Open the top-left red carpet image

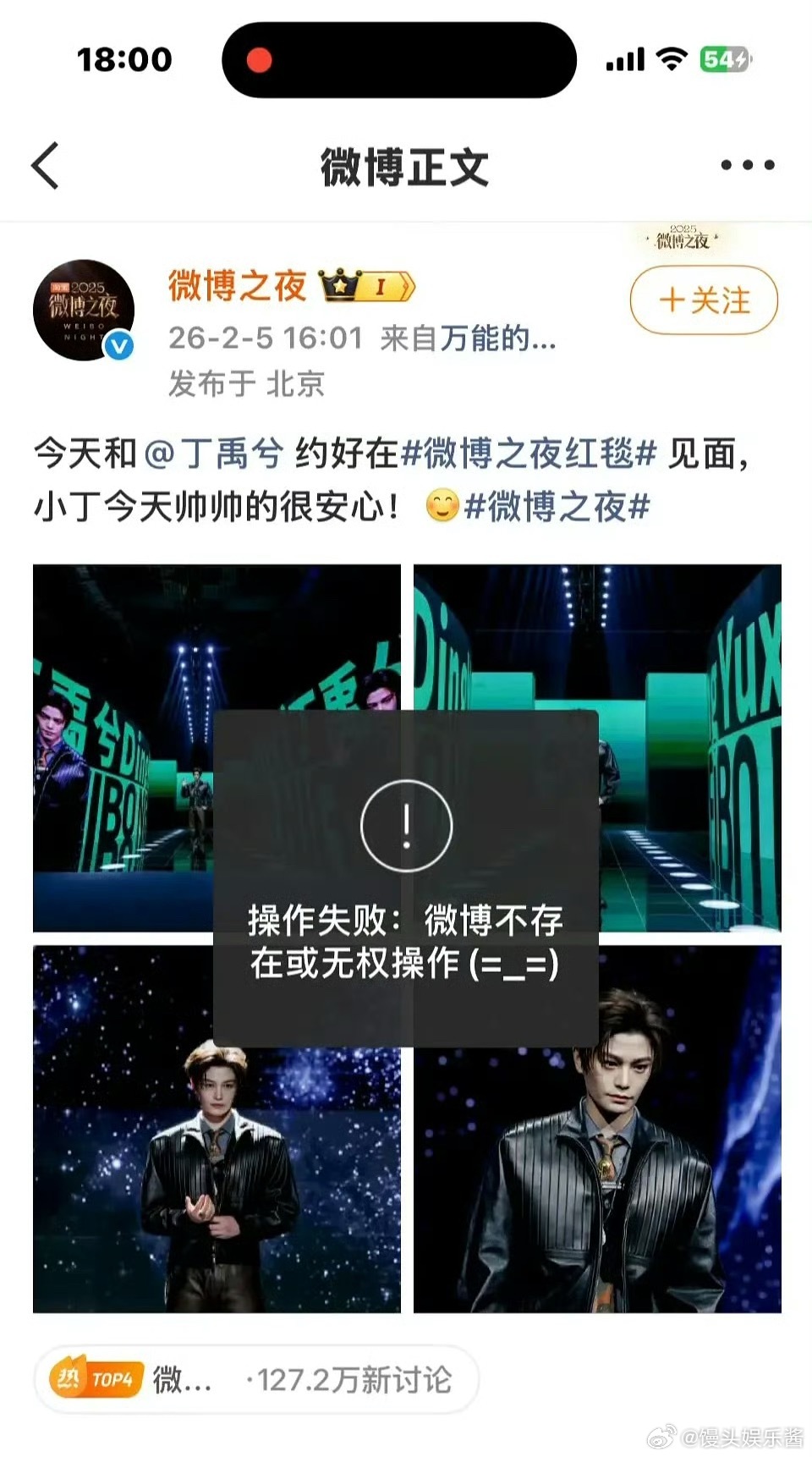click(127, 635)
